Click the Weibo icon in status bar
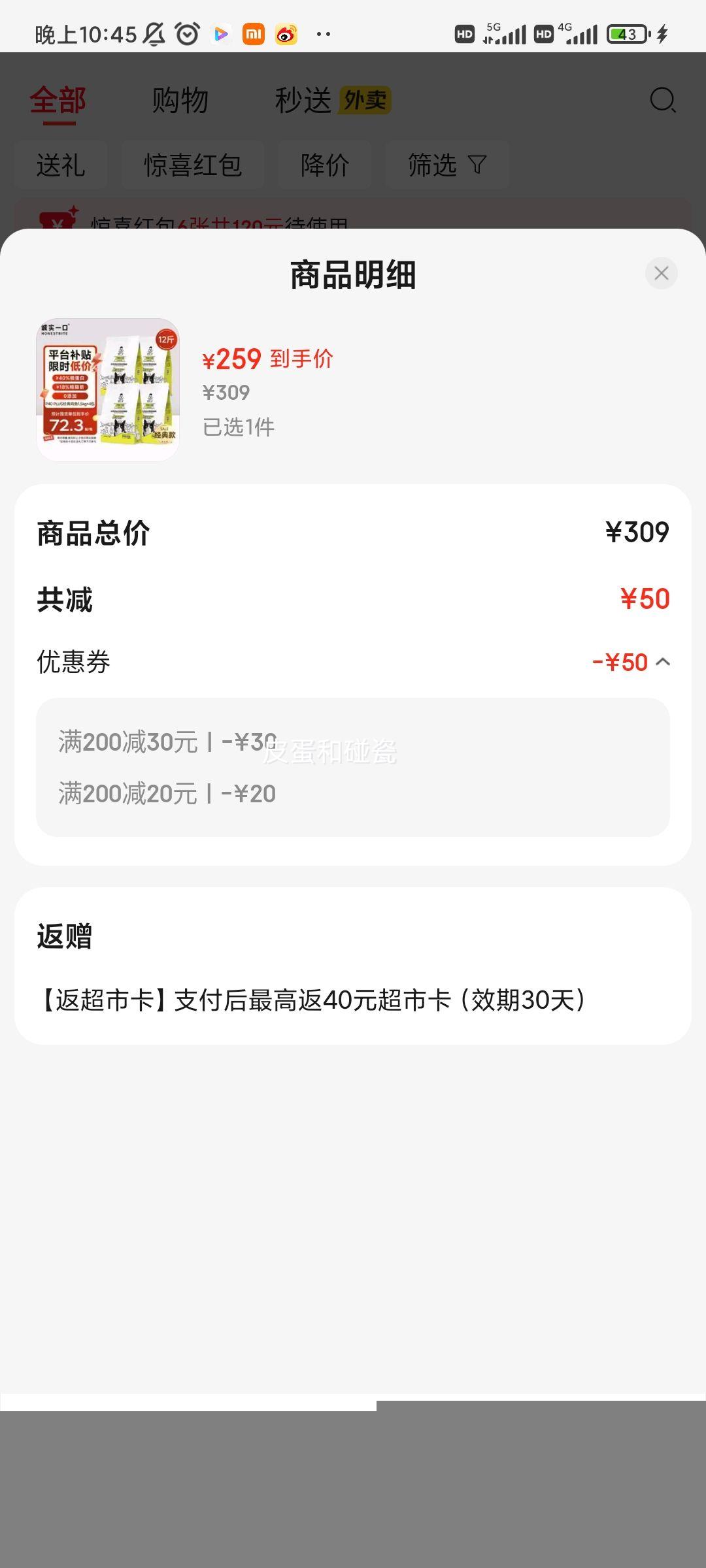 [285, 33]
